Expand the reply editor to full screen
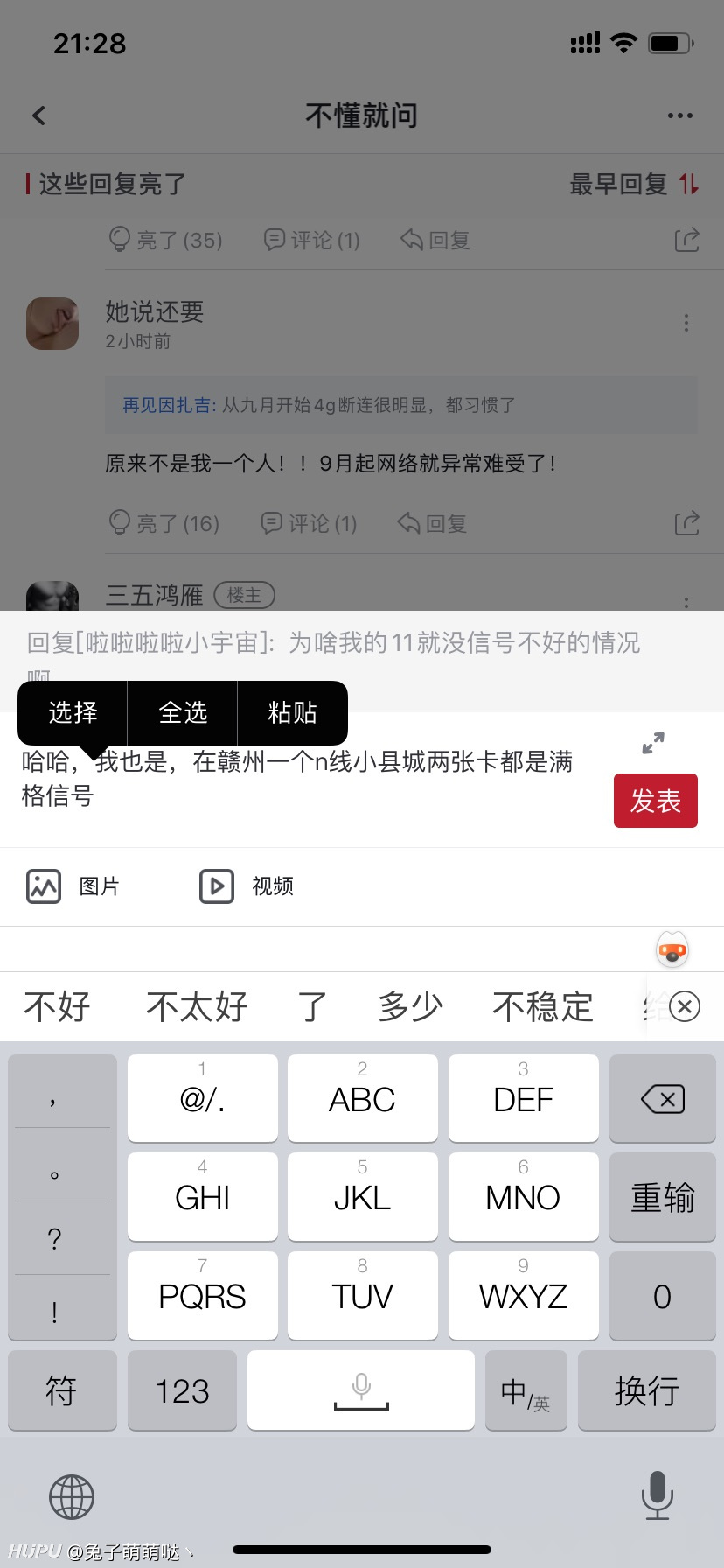The height and width of the screenshot is (1568, 724). point(653,743)
